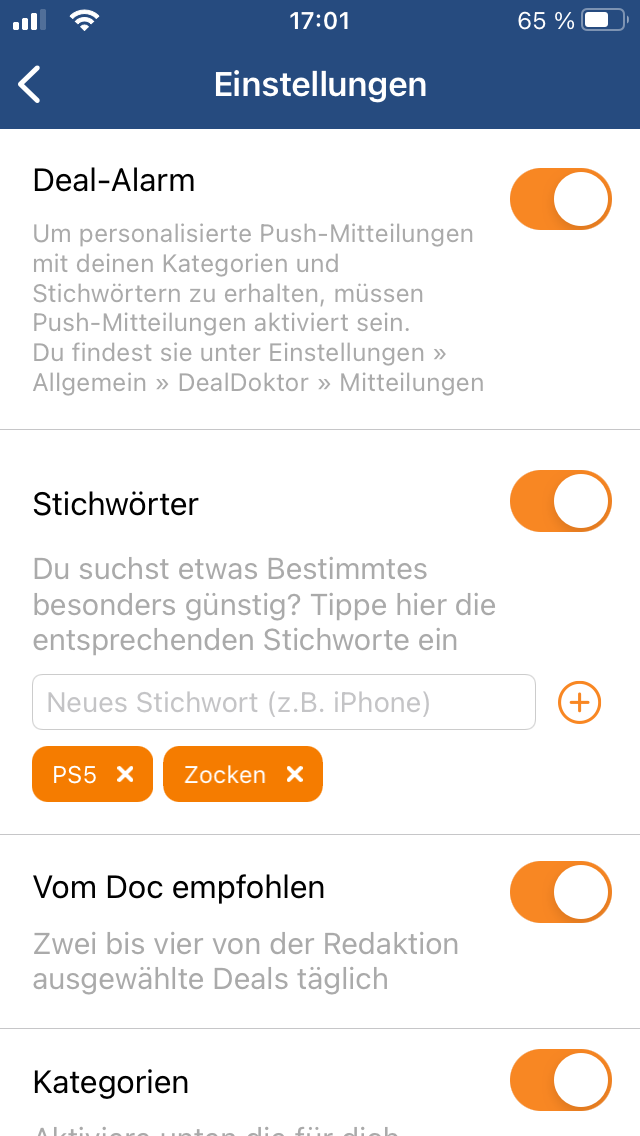Viewport: 640px width, 1136px height.
Task: Add keyword with the plus icon
Action: pos(580,702)
